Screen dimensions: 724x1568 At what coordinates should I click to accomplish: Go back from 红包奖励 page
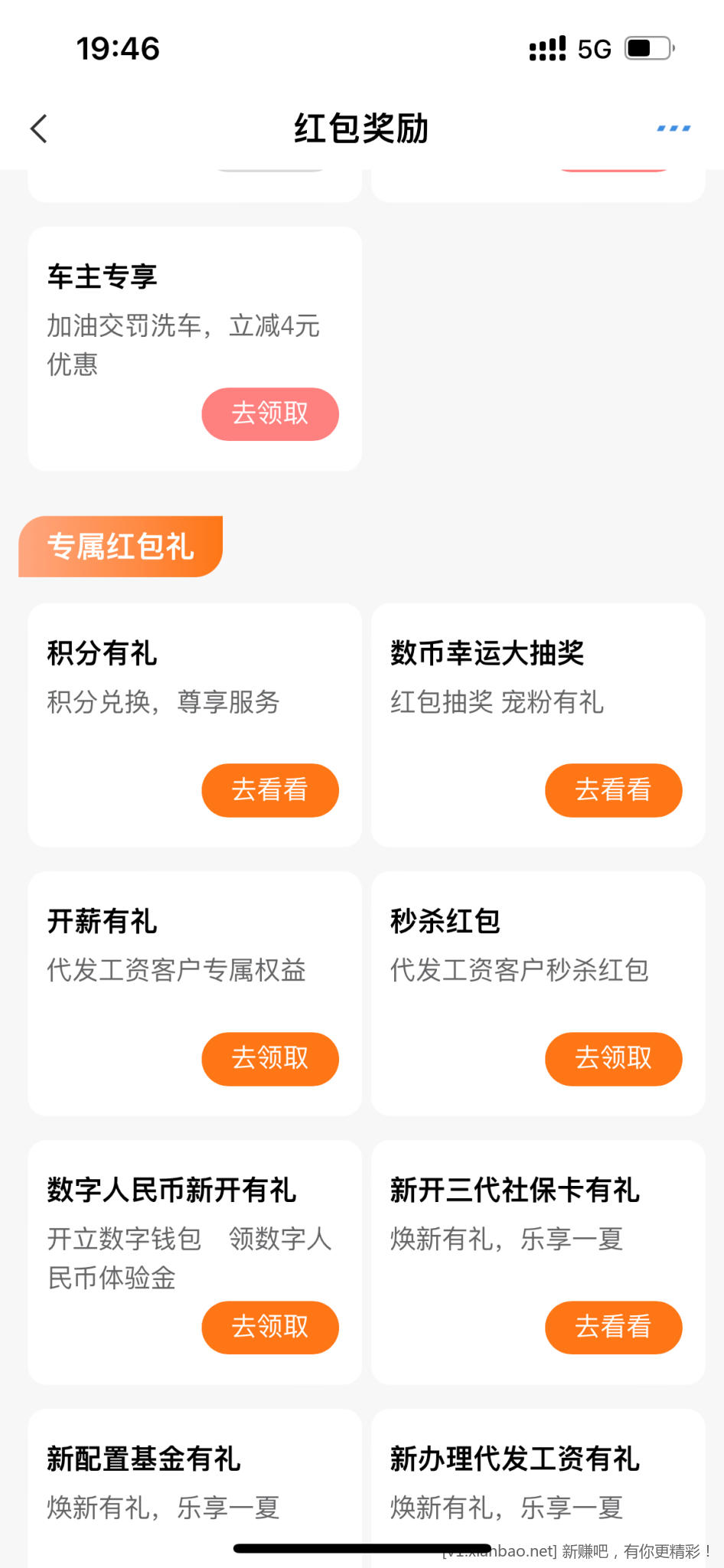click(x=40, y=129)
